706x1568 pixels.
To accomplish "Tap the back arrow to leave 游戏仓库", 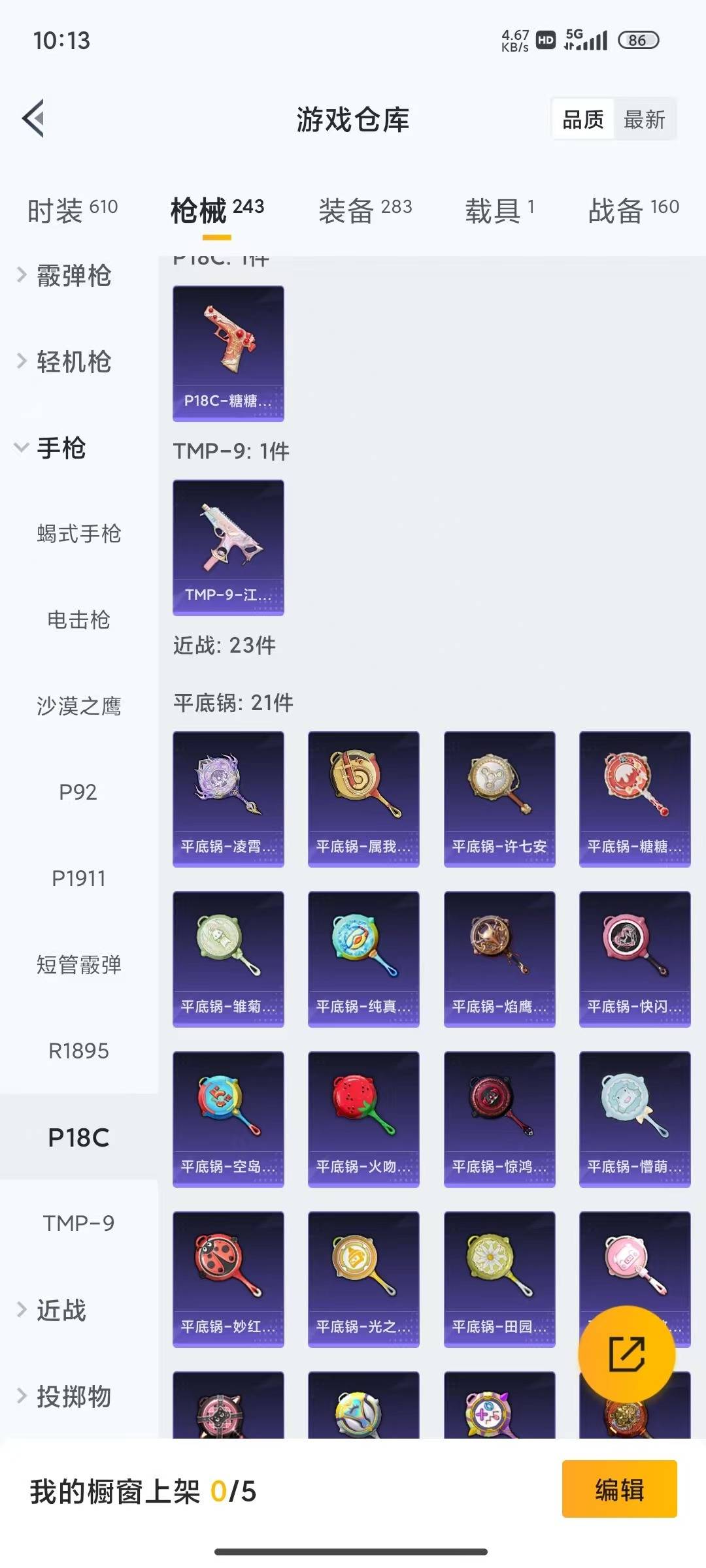I will coord(34,120).
